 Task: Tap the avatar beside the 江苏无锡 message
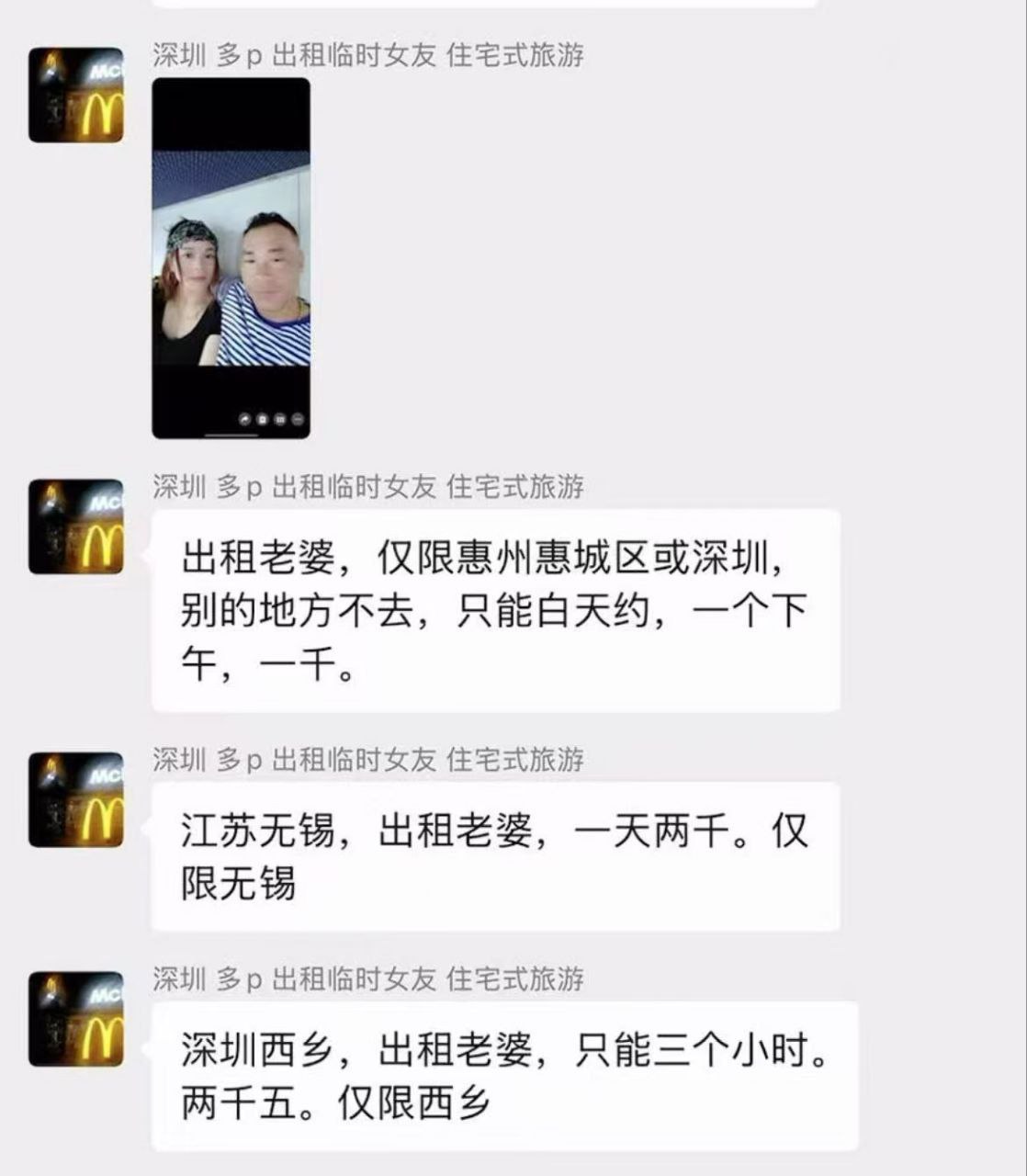tap(75, 799)
